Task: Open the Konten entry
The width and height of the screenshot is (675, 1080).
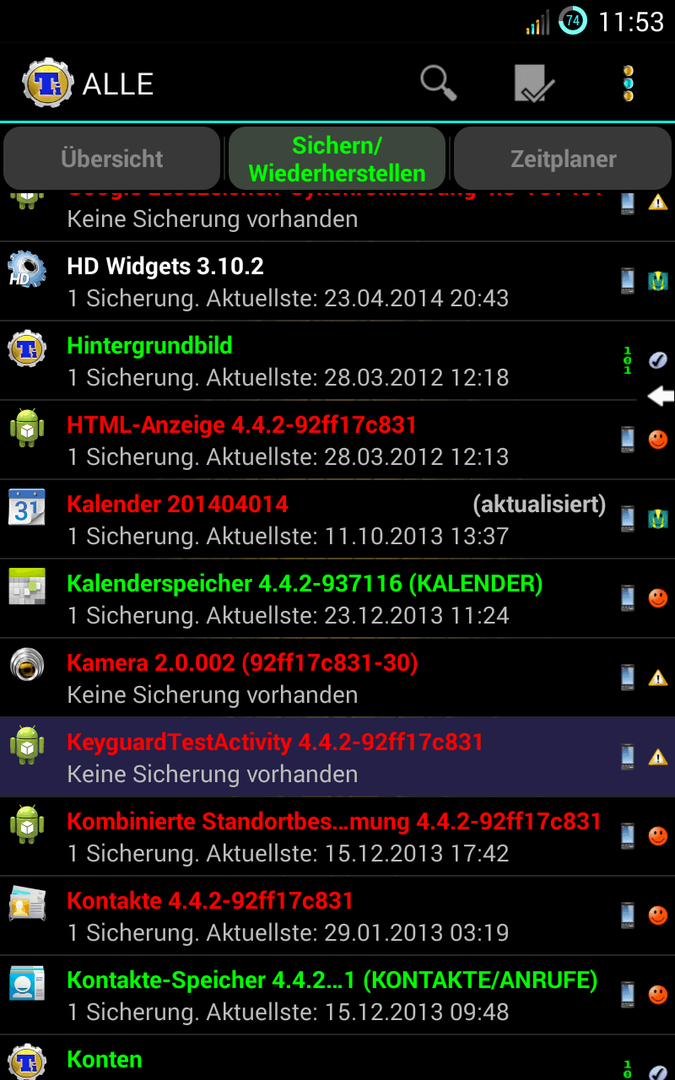Action: click(x=338, y=1058)
